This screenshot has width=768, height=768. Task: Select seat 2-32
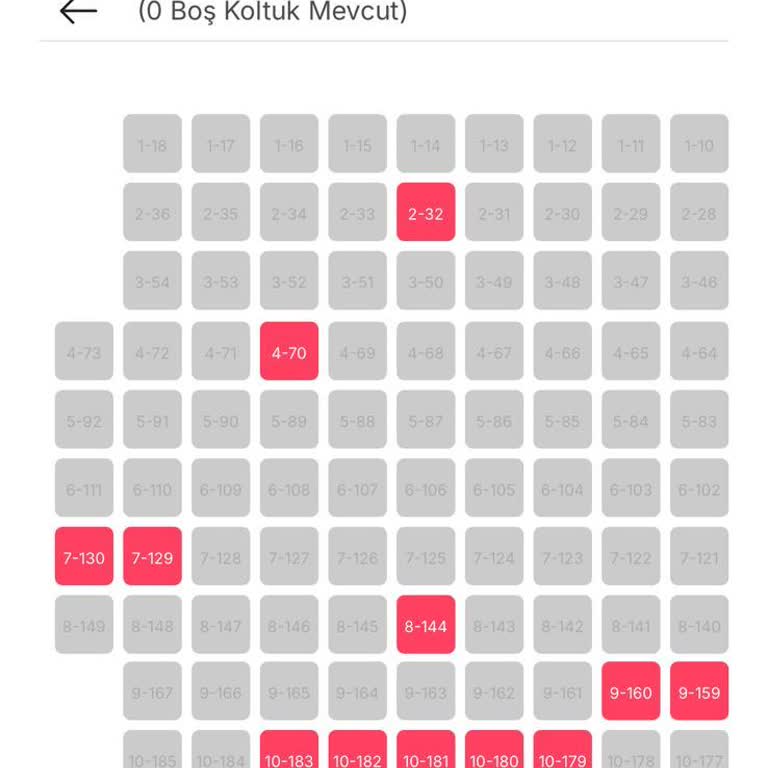426,212
